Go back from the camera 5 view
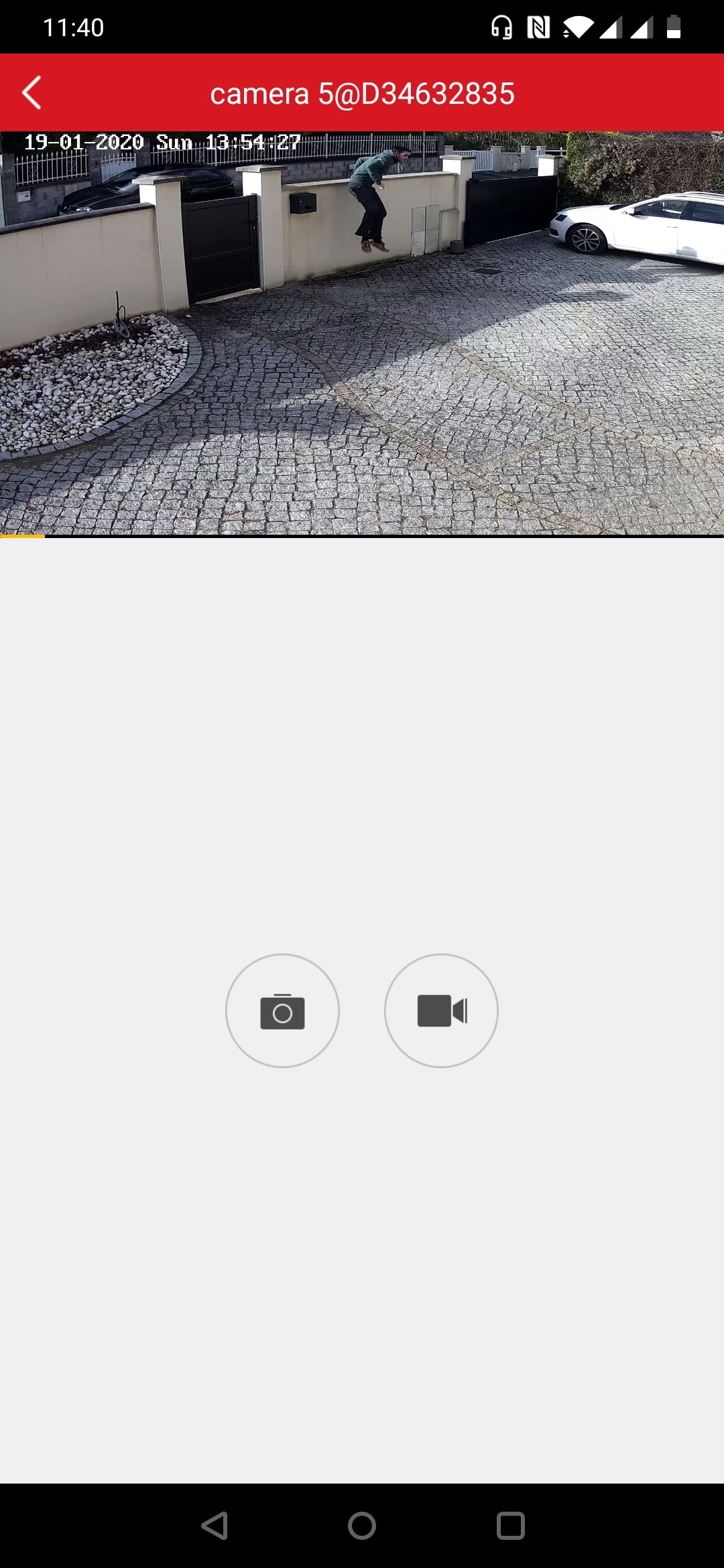This screenshot has height=1568, width=724. (32, 92)
